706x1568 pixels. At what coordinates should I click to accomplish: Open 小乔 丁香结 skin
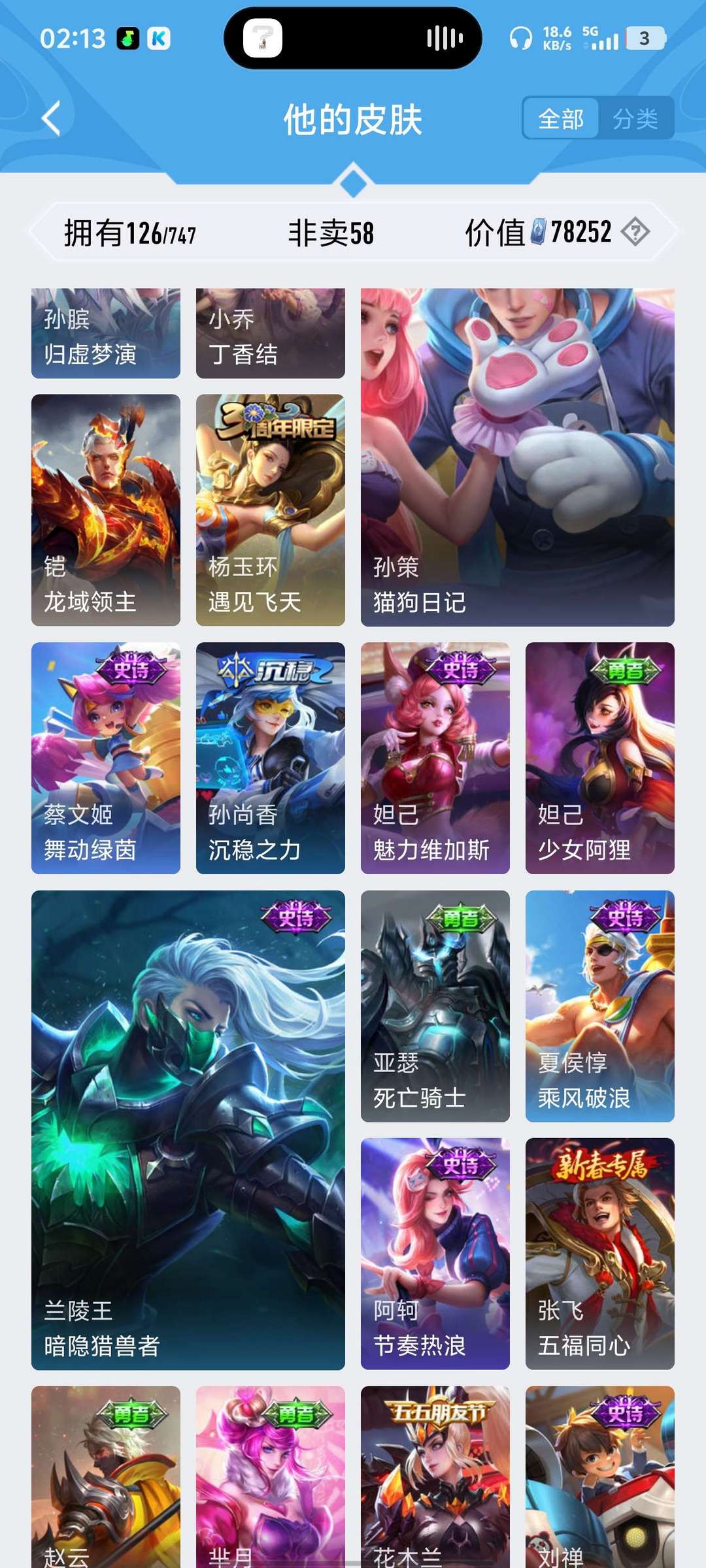pyautogui.click(x=270, y=333)
